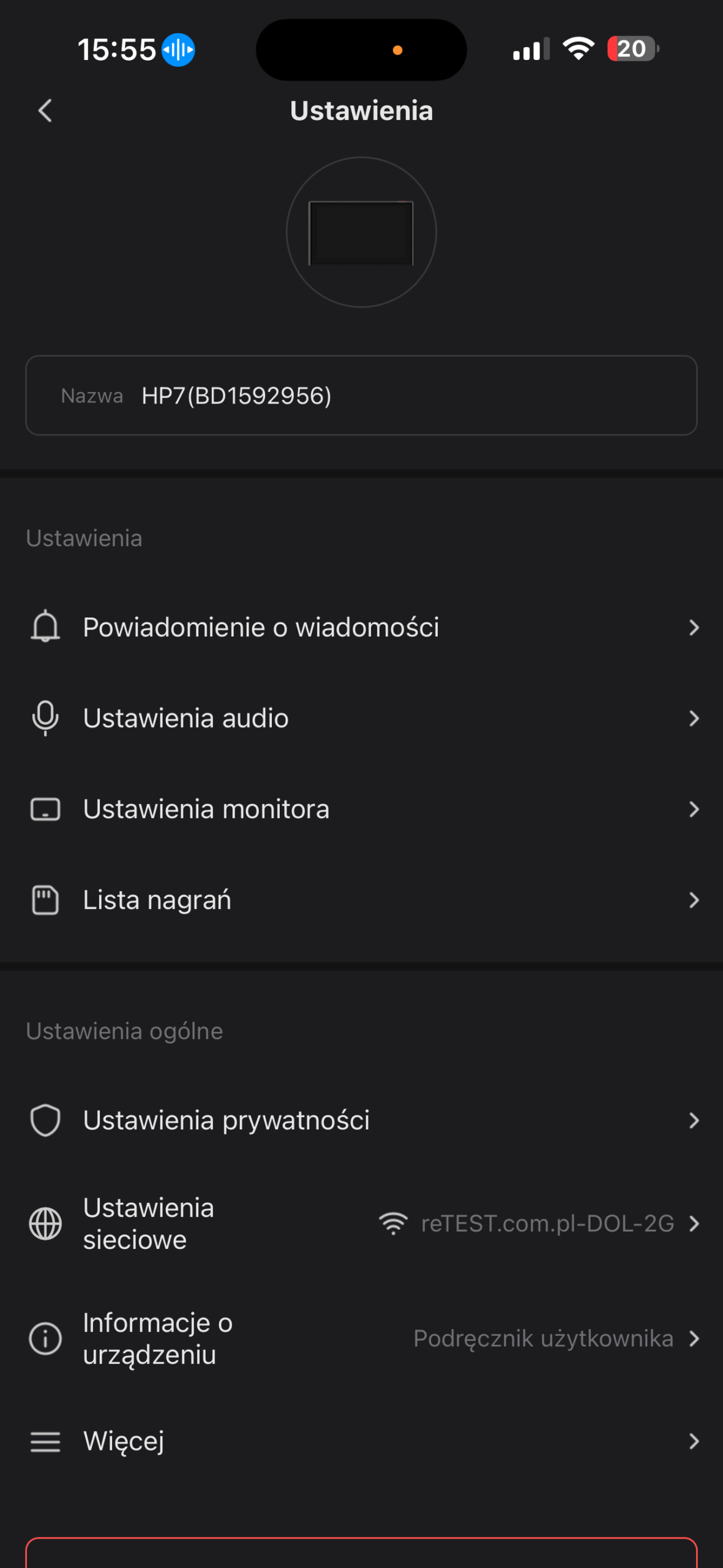Viewport: 723px width, 1568px height.
Task: Open Powiadomienie o wiadomości settings
Action: click(361, 627)
